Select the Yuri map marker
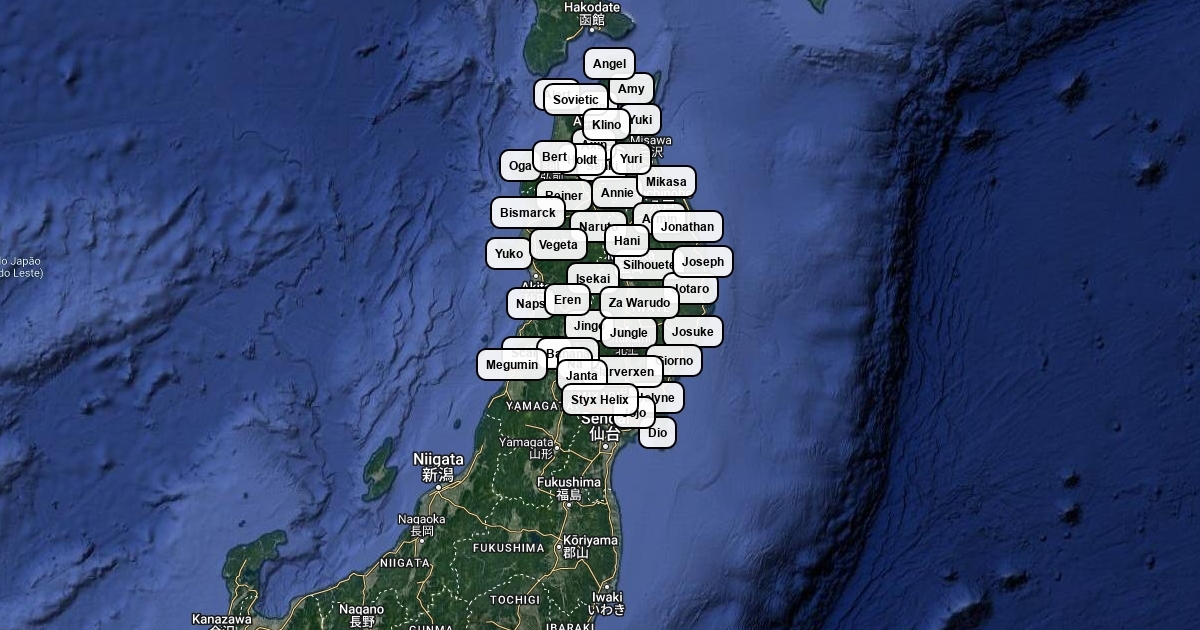 pyautogui.click(x=631, y=159)
